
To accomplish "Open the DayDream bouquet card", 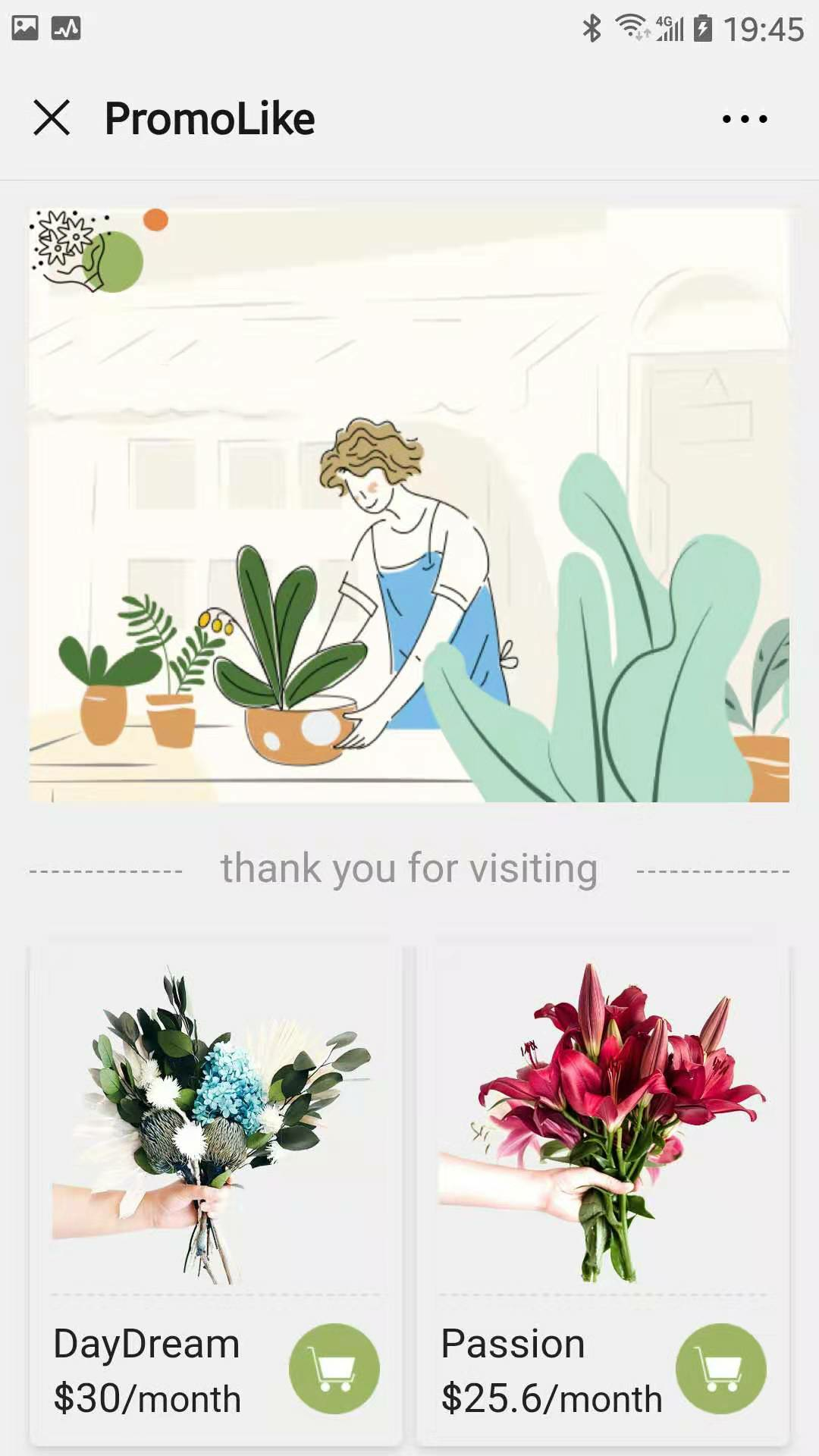I will (215, 1122).
